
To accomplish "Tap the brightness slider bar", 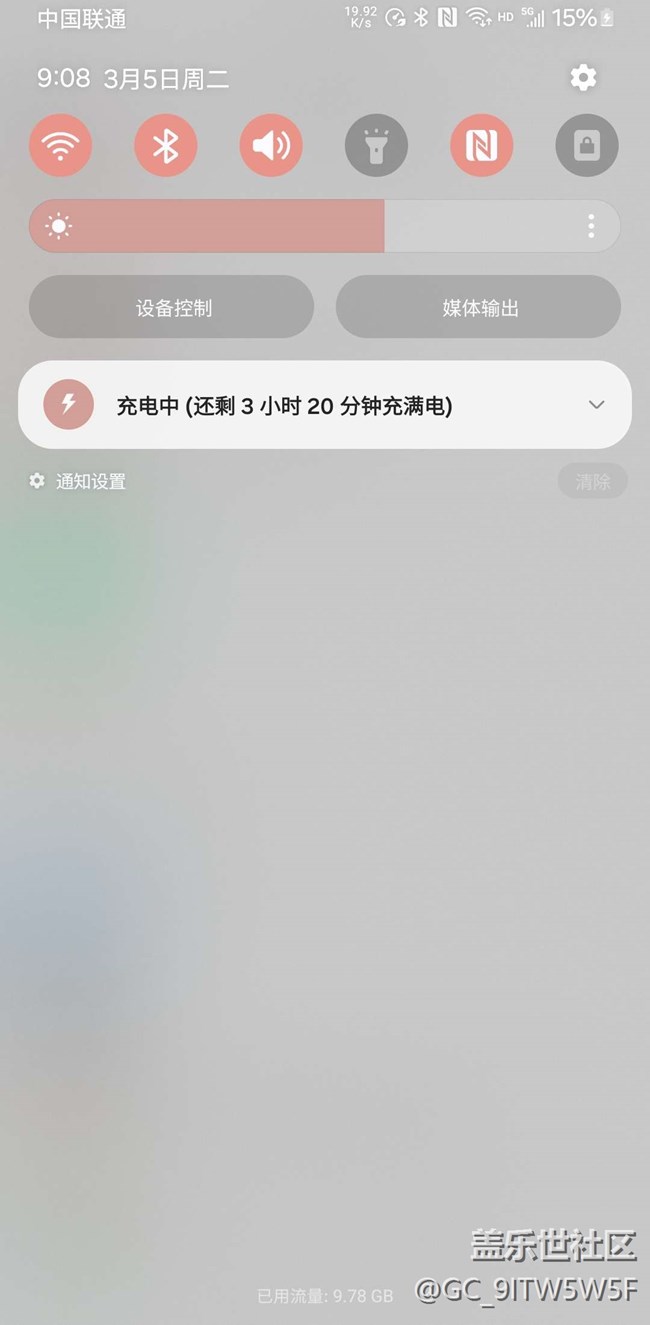I will 325,226.
